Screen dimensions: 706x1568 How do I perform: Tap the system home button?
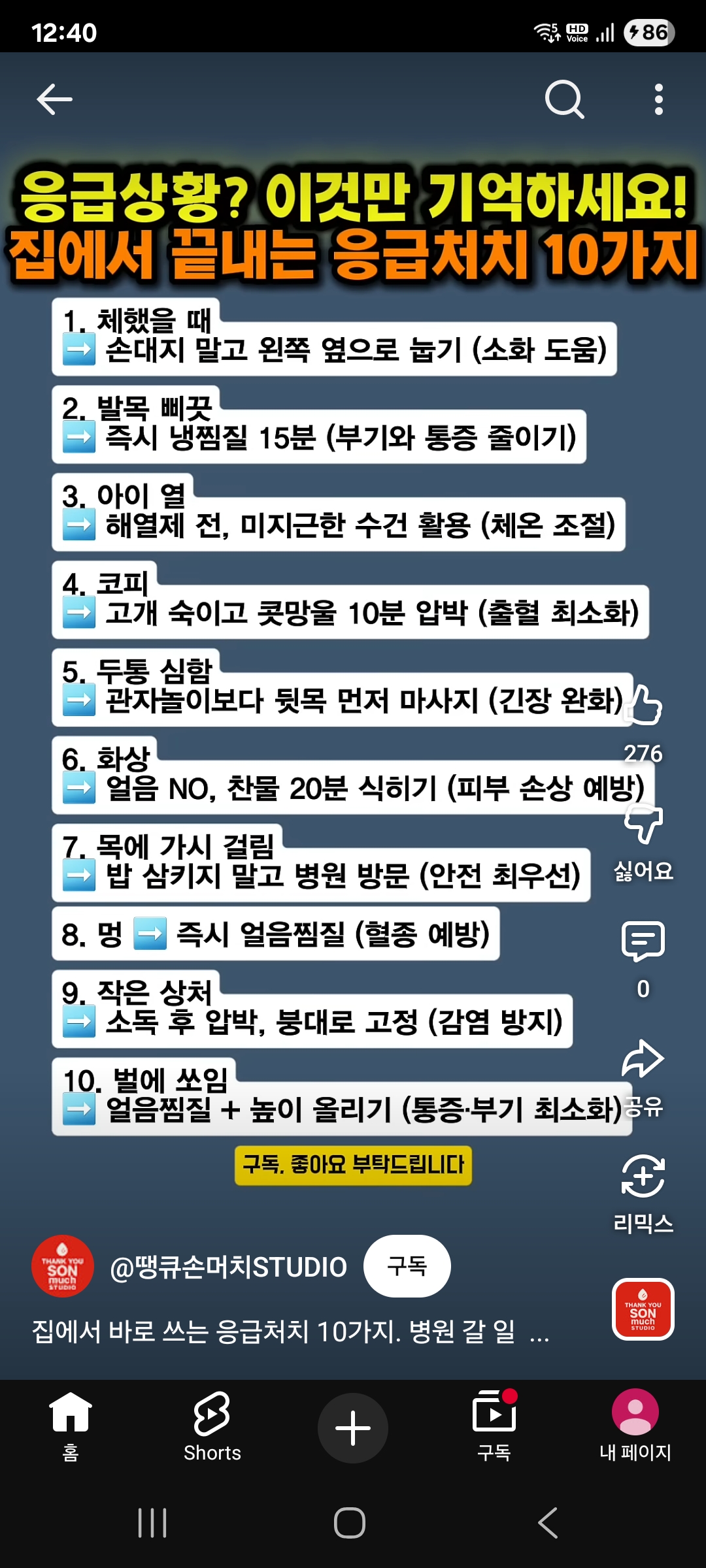tap(350, 1523)
